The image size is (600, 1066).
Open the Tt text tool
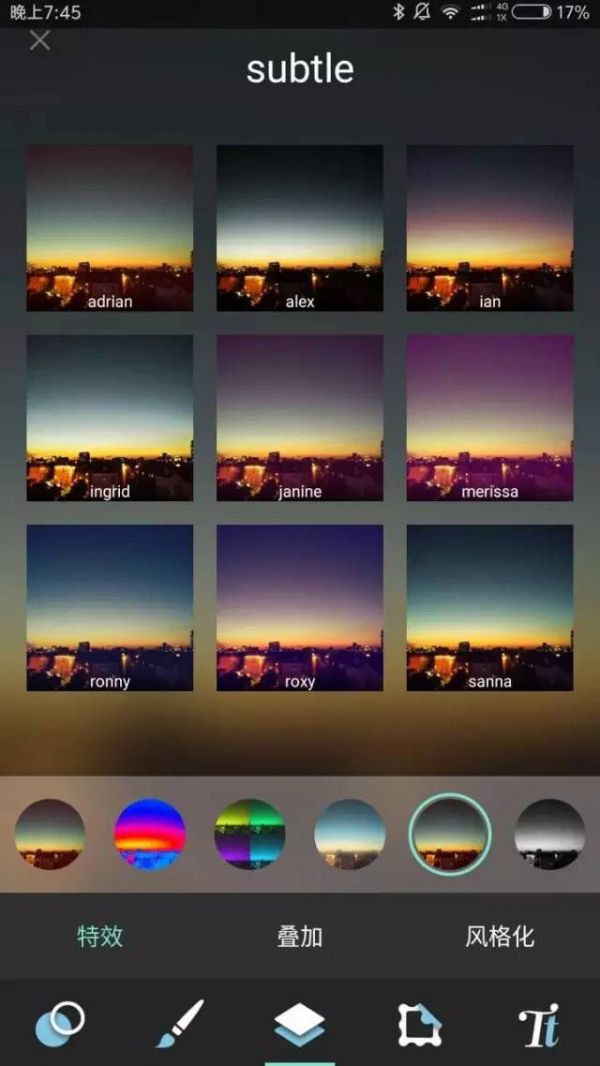[x=539, y=1024]
